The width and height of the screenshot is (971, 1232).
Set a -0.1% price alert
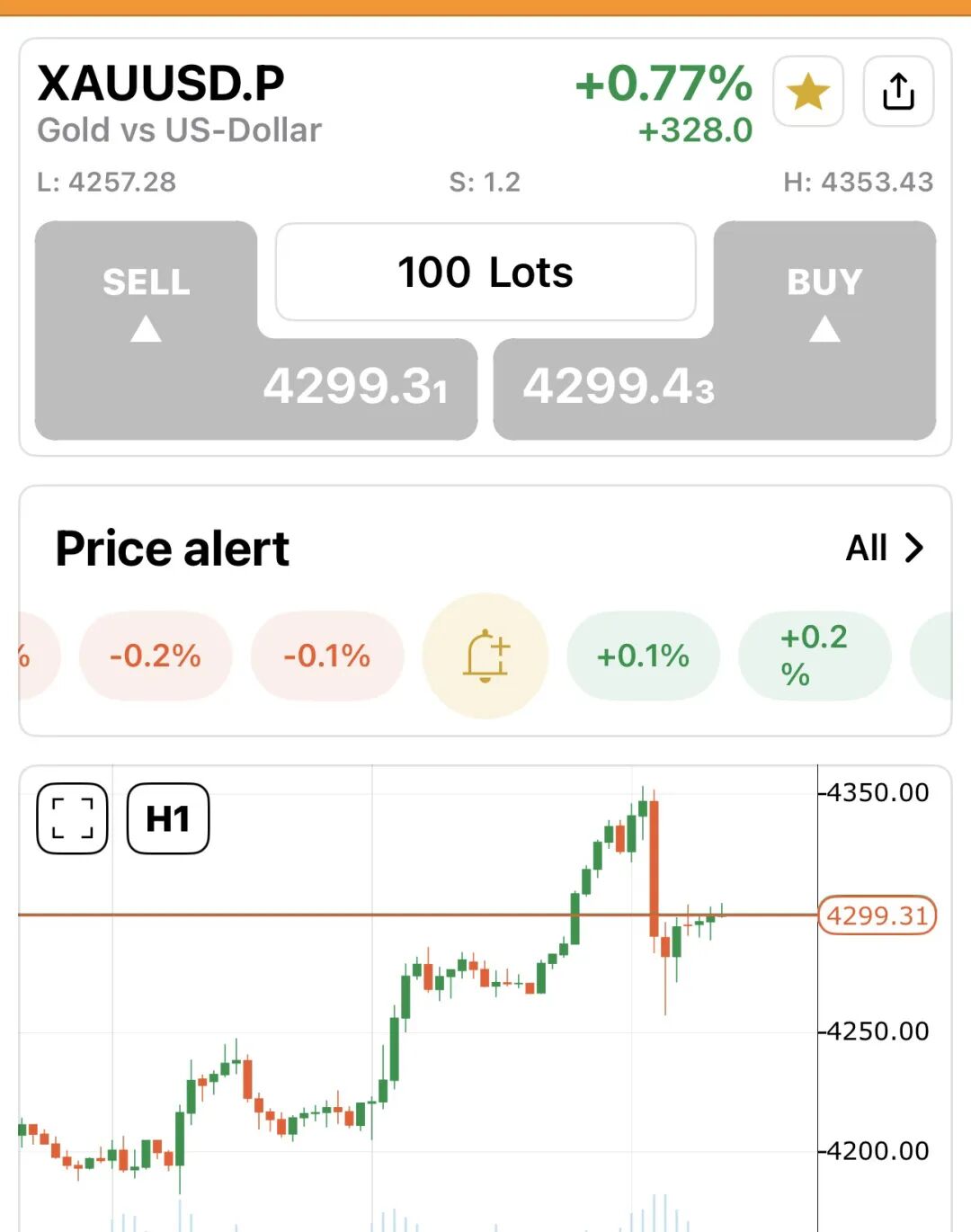click(x=327, y=656)
